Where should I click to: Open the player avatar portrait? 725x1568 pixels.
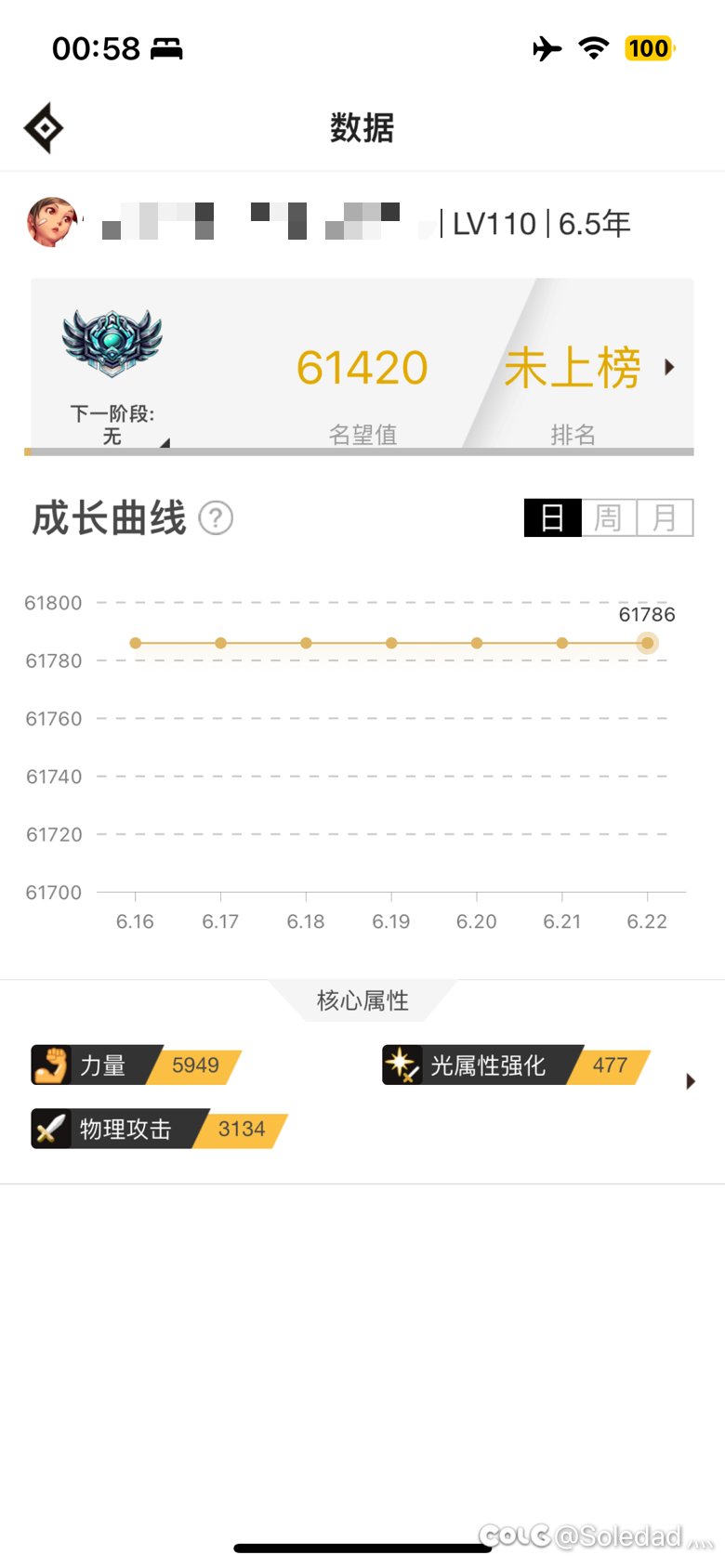point(50,223)
